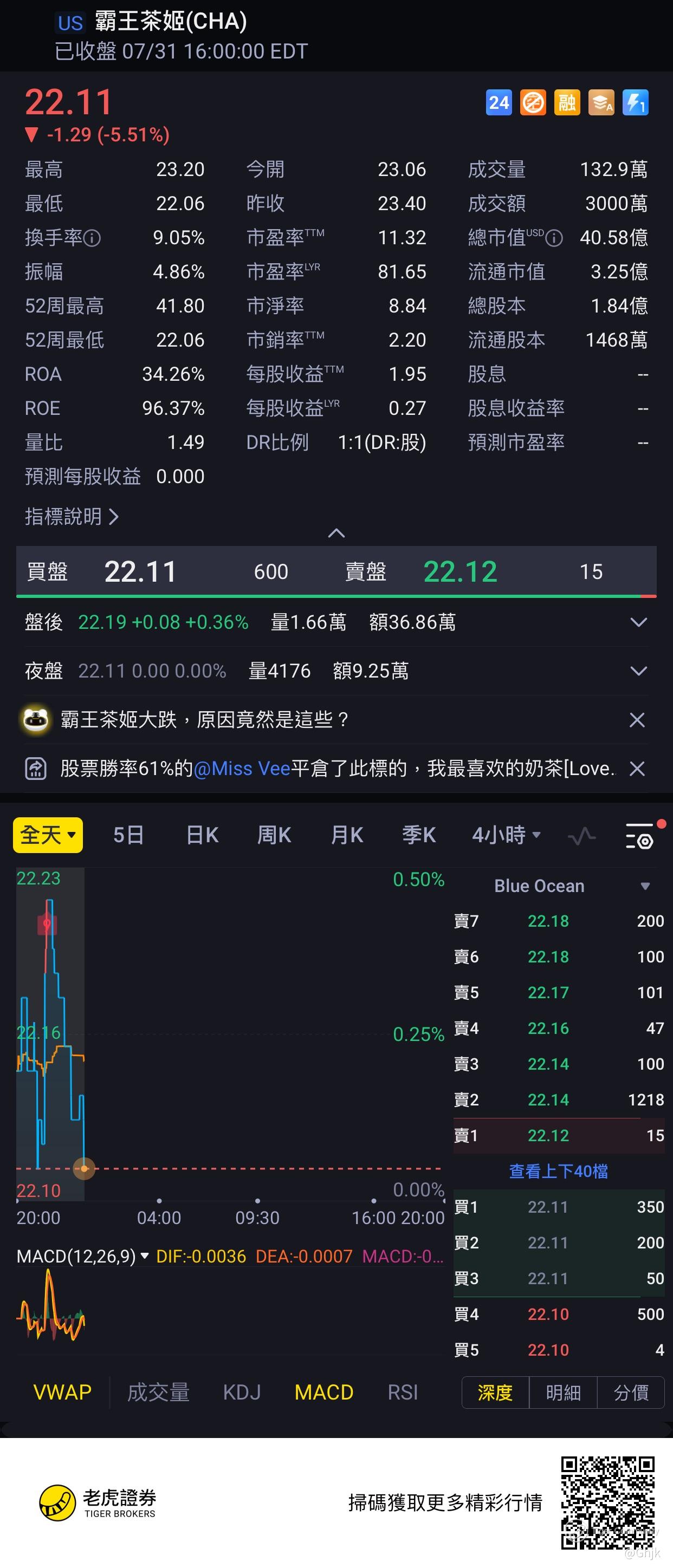Select the 周K weekly chart

274,835
